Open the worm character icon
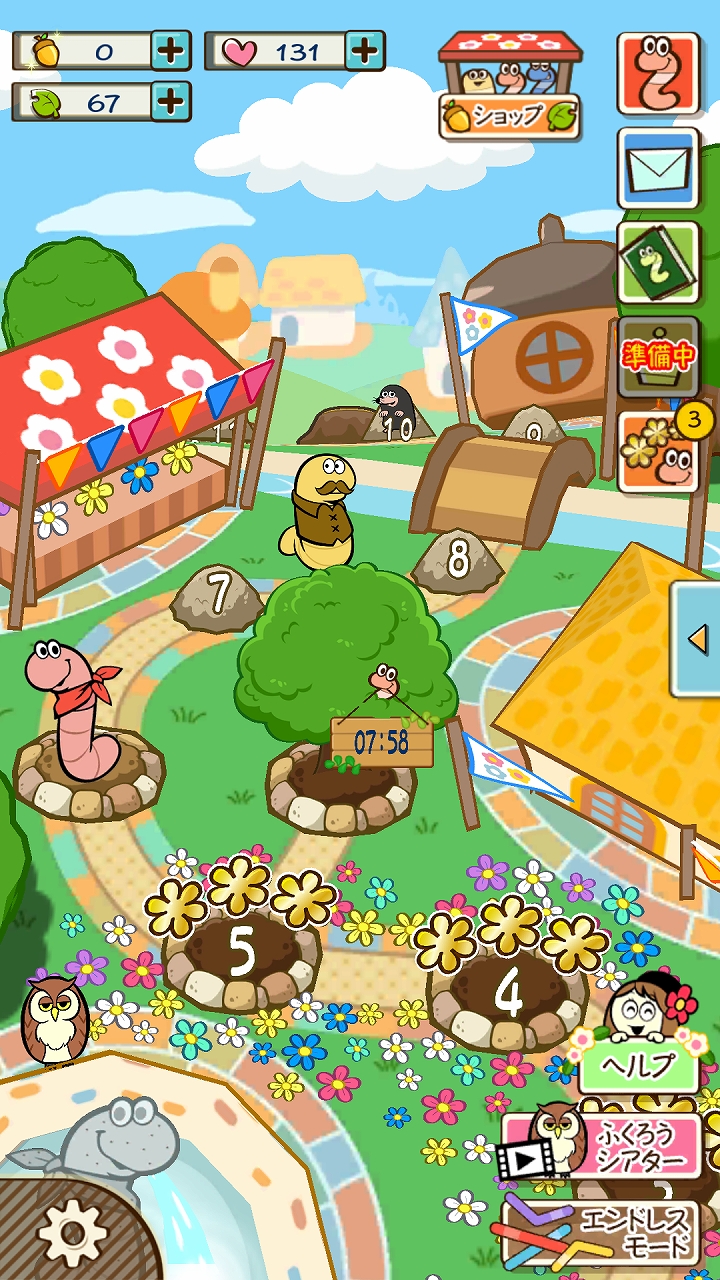720x1280 pixels. [x=657, y=74]
